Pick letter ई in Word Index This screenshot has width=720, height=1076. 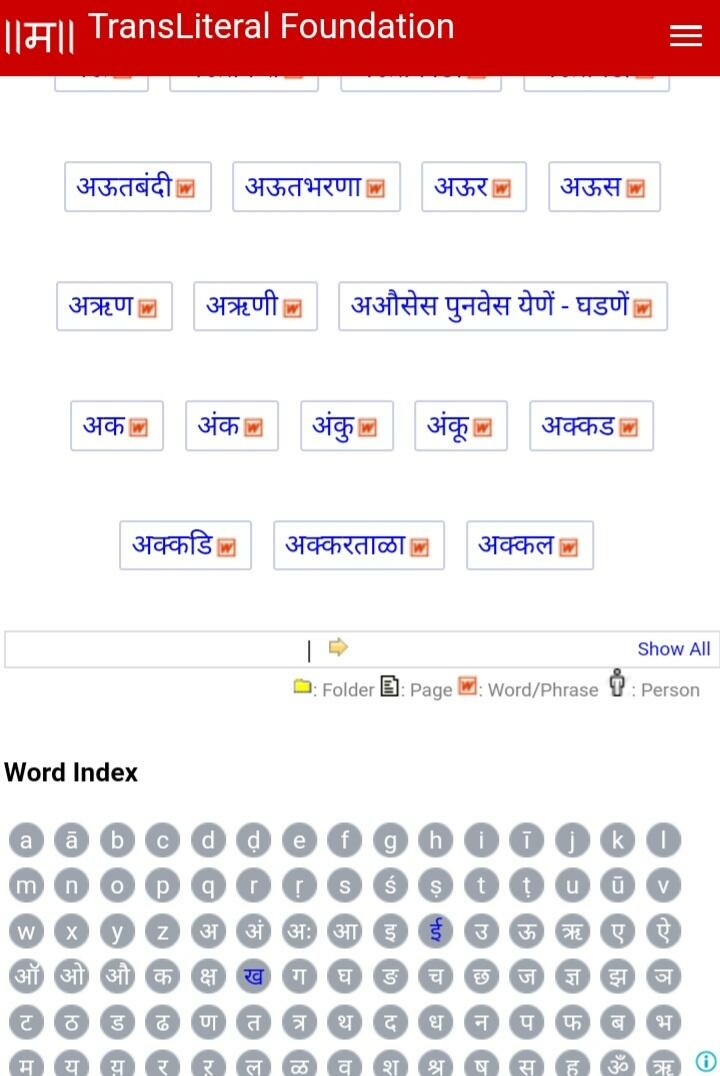pyautogui.click(x=435, y=932)
